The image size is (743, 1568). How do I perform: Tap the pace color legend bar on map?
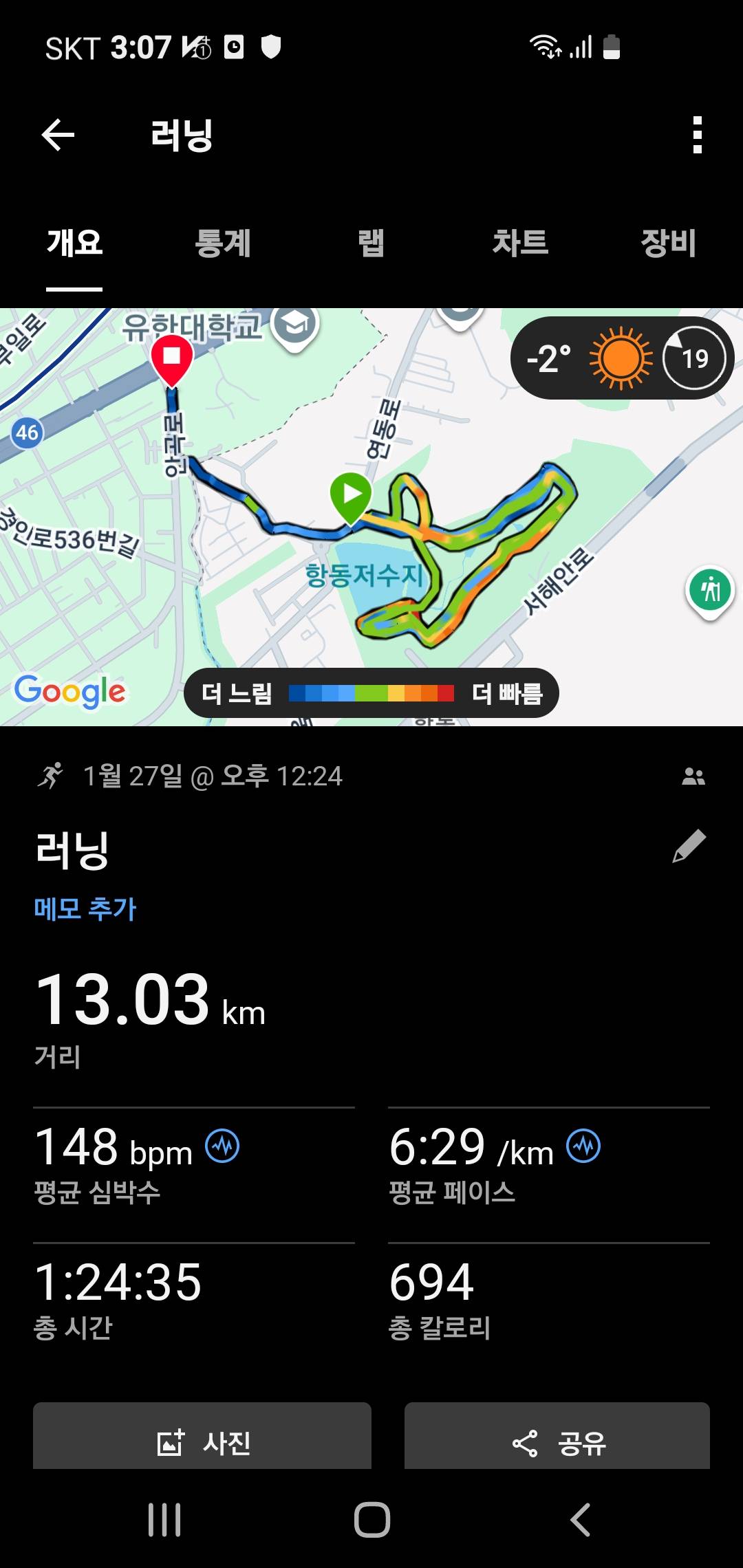click(x=371, y=694)
